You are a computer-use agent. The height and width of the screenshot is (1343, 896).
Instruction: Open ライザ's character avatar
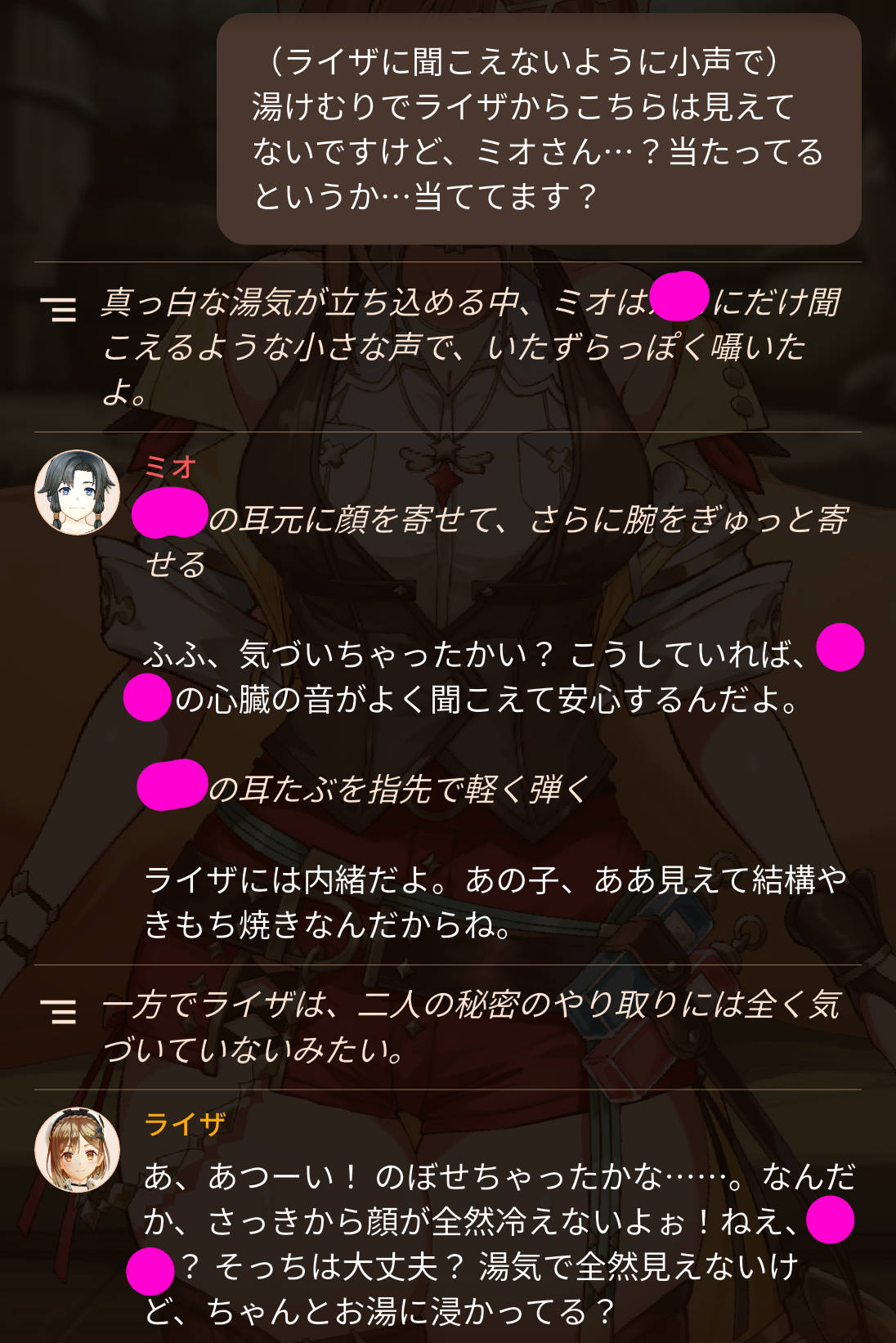[x=77, y=1150]
